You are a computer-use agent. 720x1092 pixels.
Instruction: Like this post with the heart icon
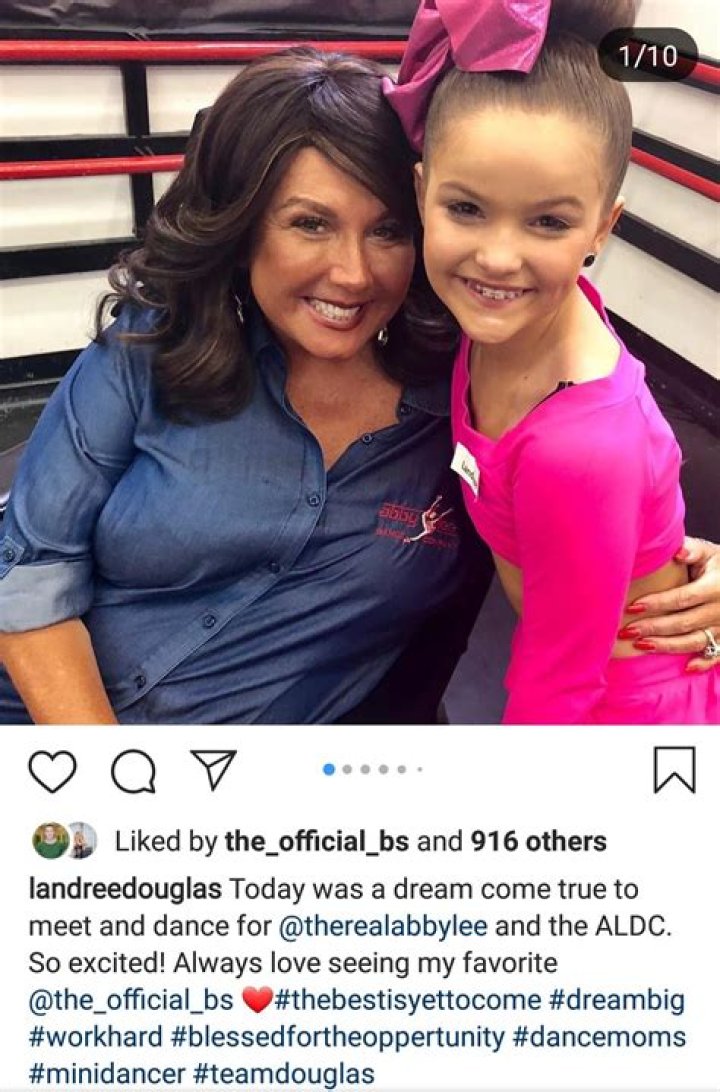point(52,771)
